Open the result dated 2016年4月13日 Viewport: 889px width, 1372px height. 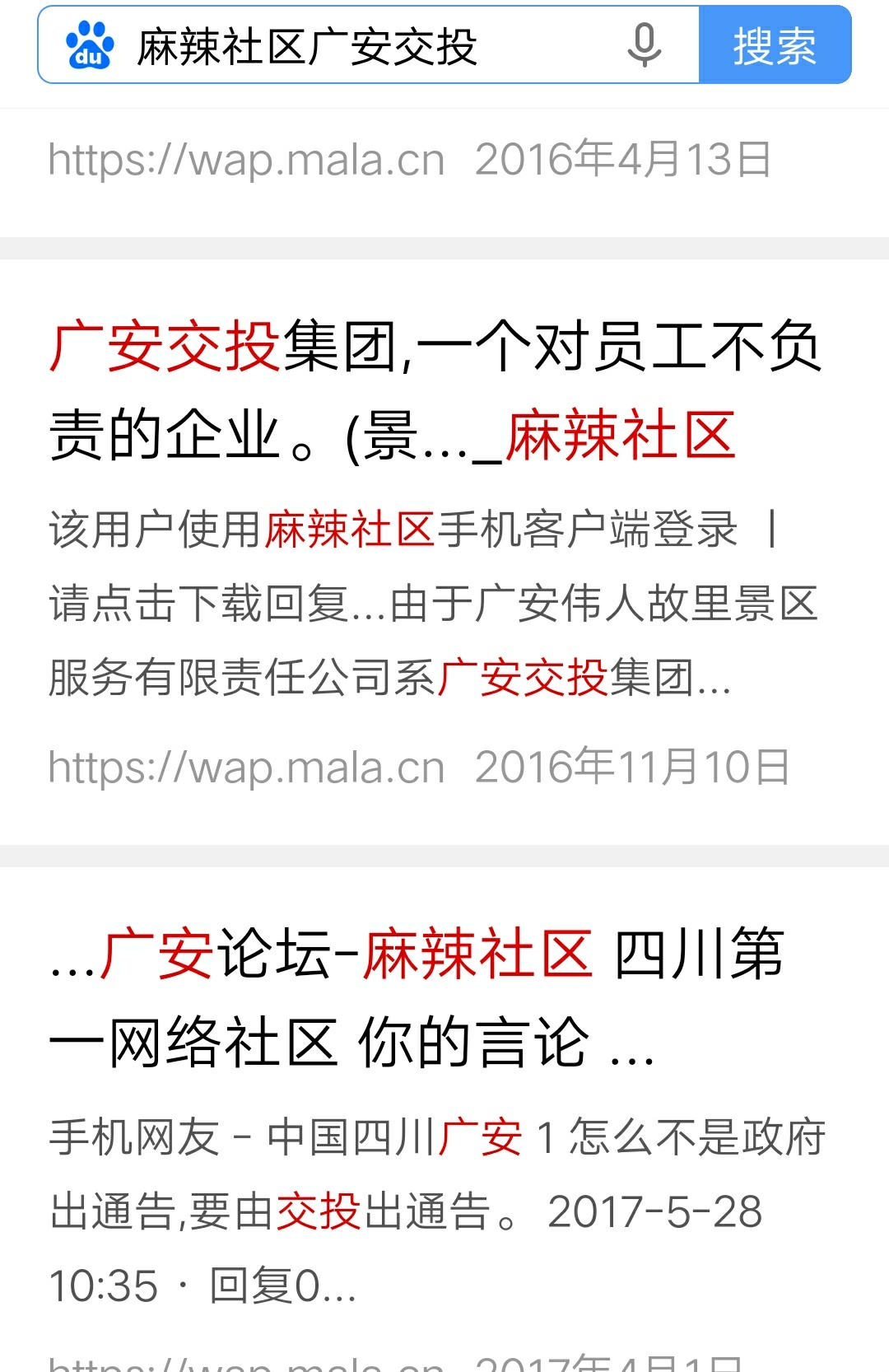click(x=410, y=159)
